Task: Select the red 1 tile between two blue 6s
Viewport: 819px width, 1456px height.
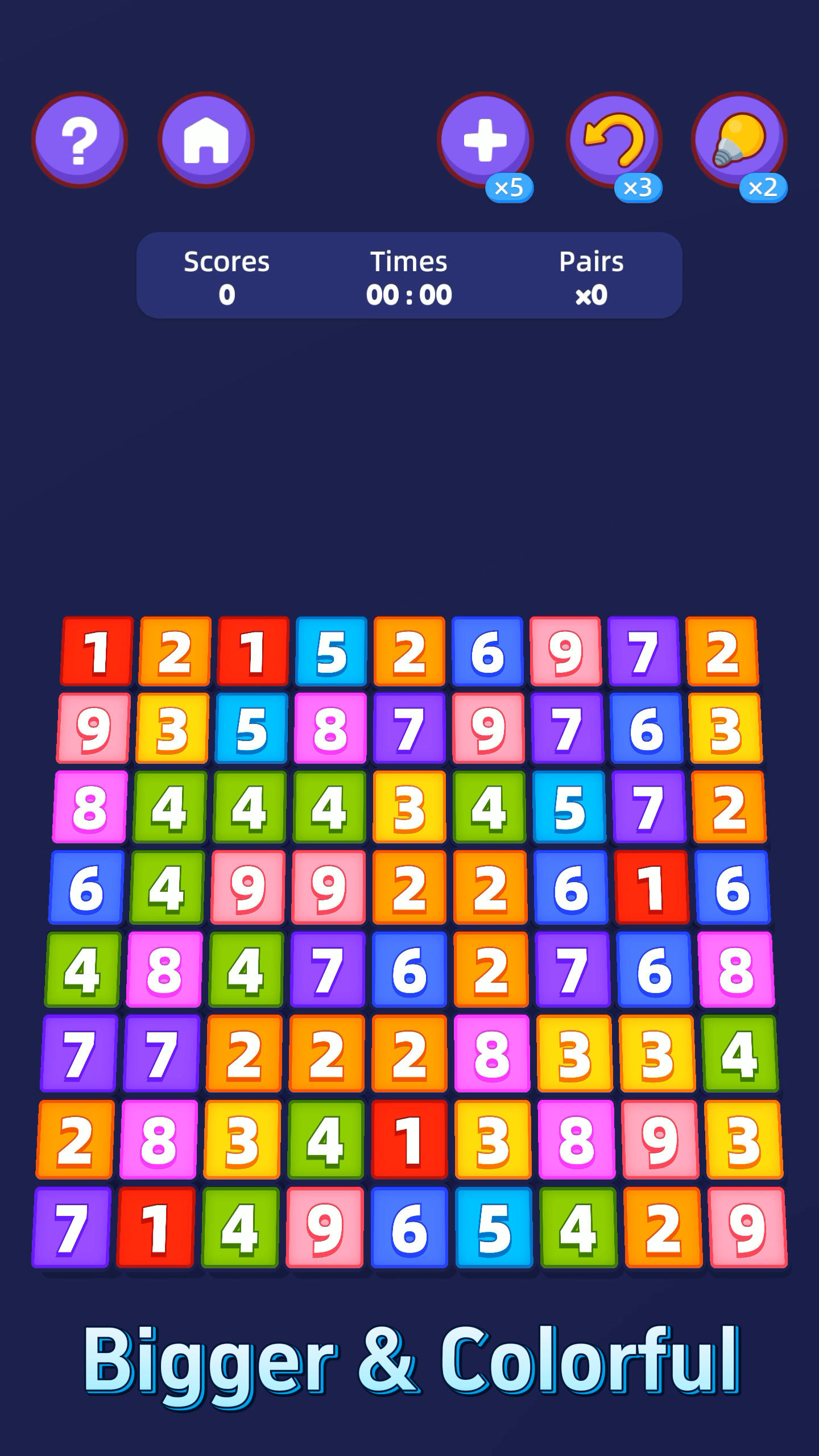Action: 652,887
